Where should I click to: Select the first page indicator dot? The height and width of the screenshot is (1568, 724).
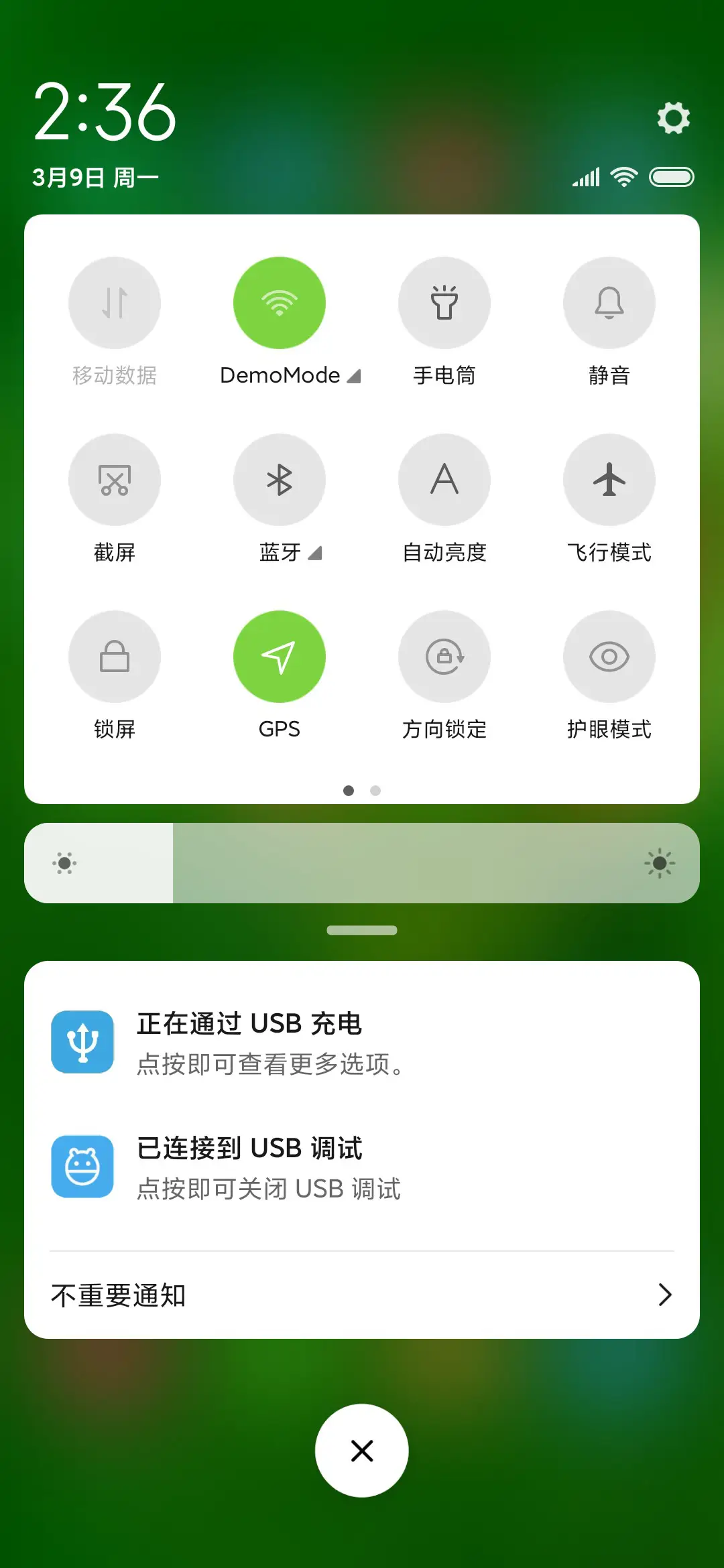[x=349, y=791]
